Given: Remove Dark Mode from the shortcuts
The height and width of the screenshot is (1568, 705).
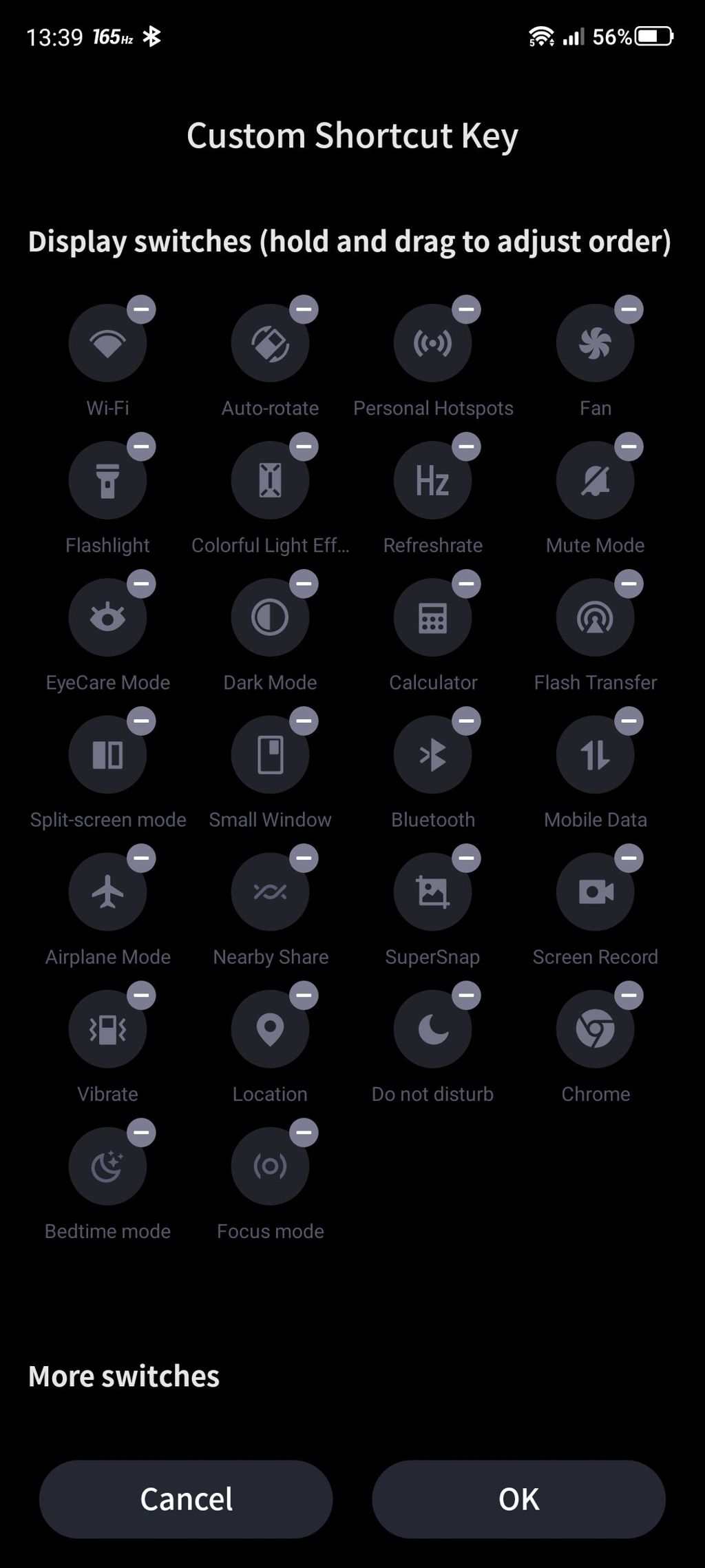Looking at the screenshot, I should [x=304, y=584].
